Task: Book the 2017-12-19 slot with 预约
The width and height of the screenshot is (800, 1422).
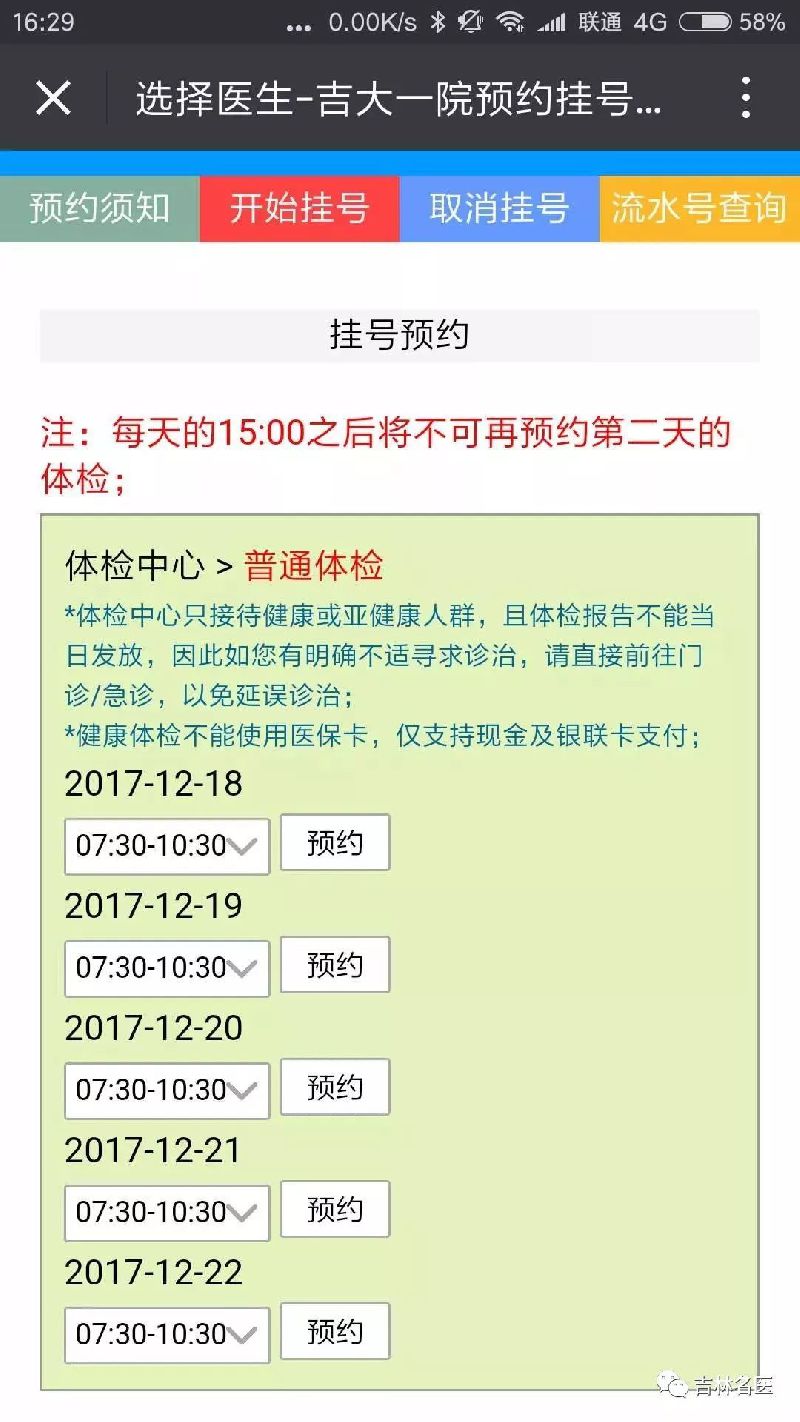Action: (x=335, y=965)
